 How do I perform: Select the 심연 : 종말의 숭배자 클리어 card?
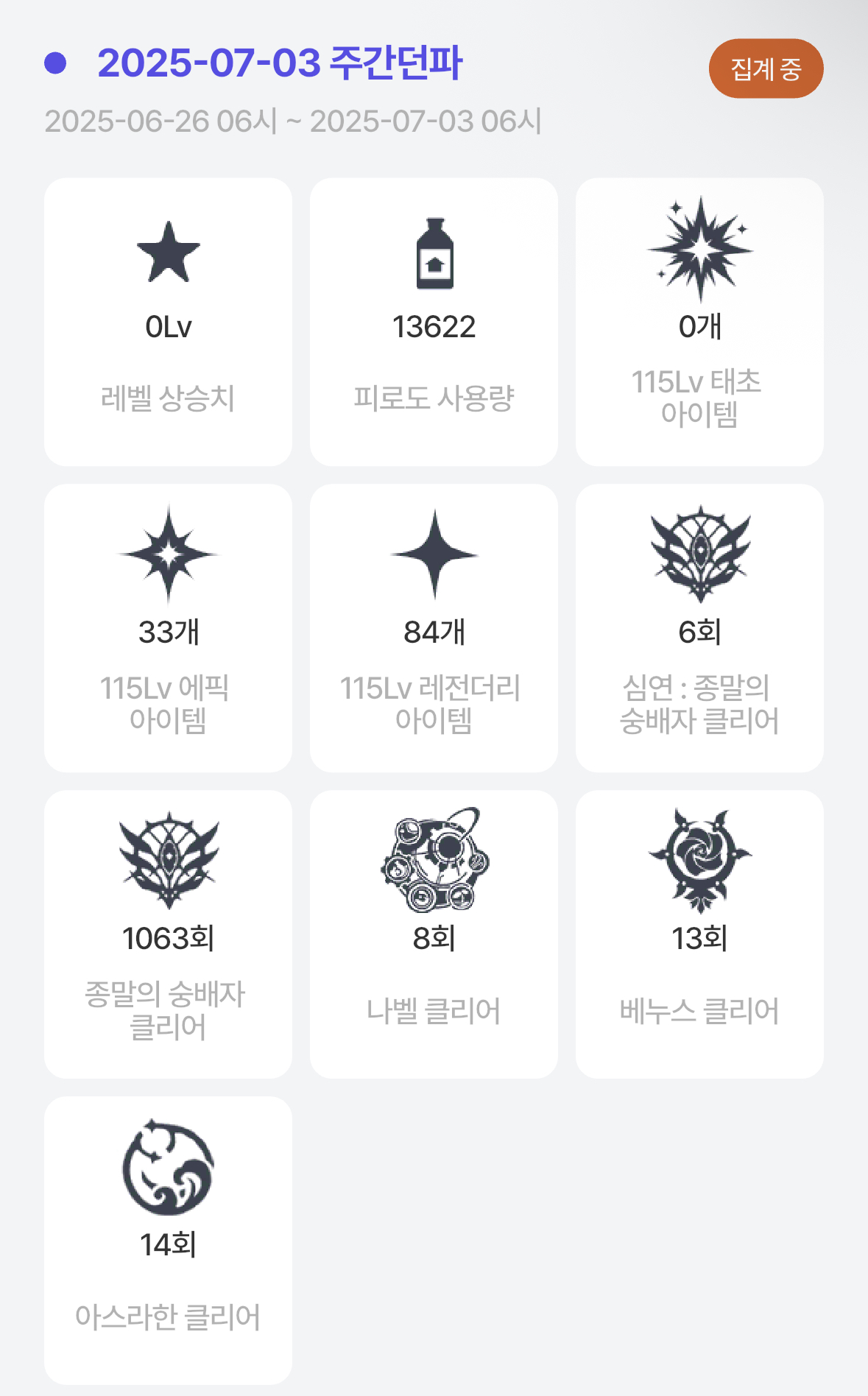point(699,628)
